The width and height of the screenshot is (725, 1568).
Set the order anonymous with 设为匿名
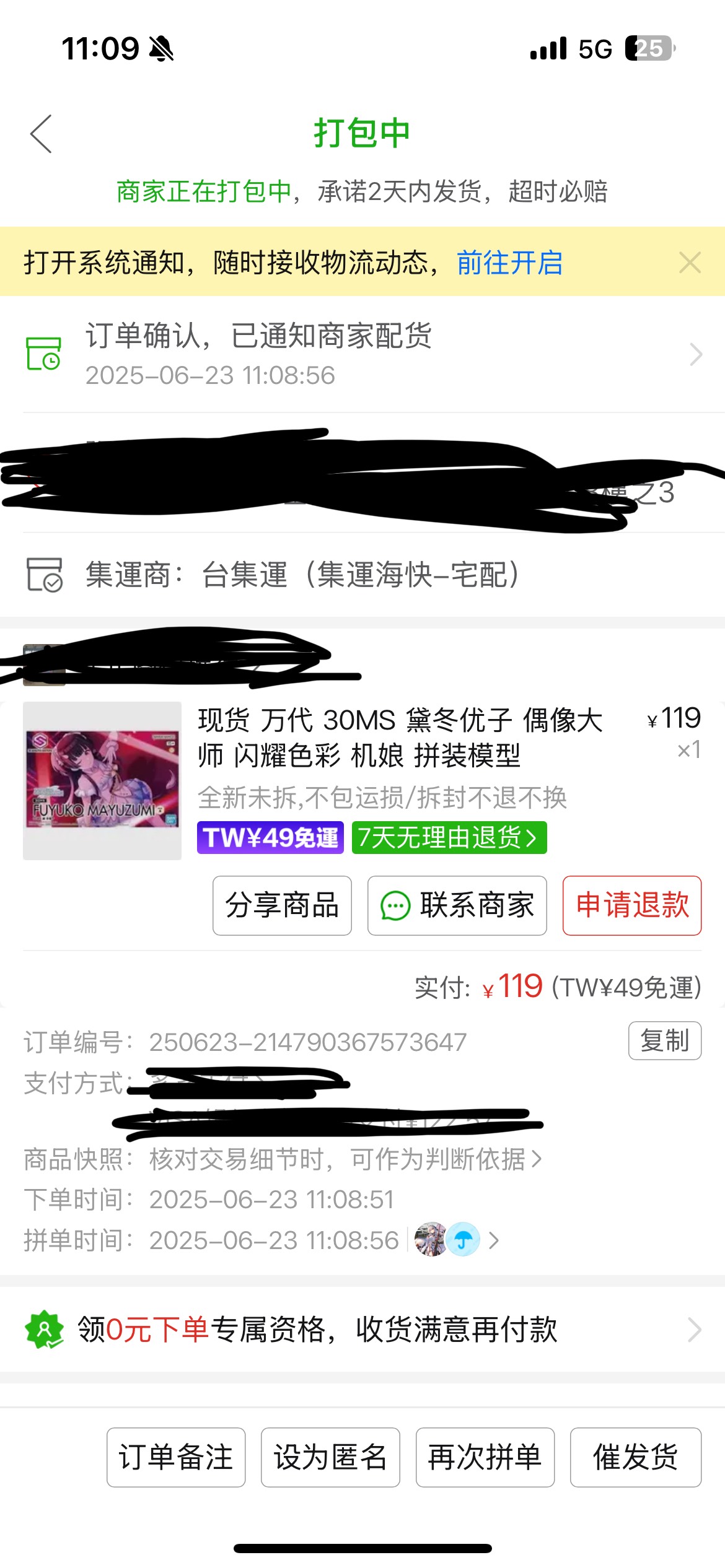point(330,1457)
